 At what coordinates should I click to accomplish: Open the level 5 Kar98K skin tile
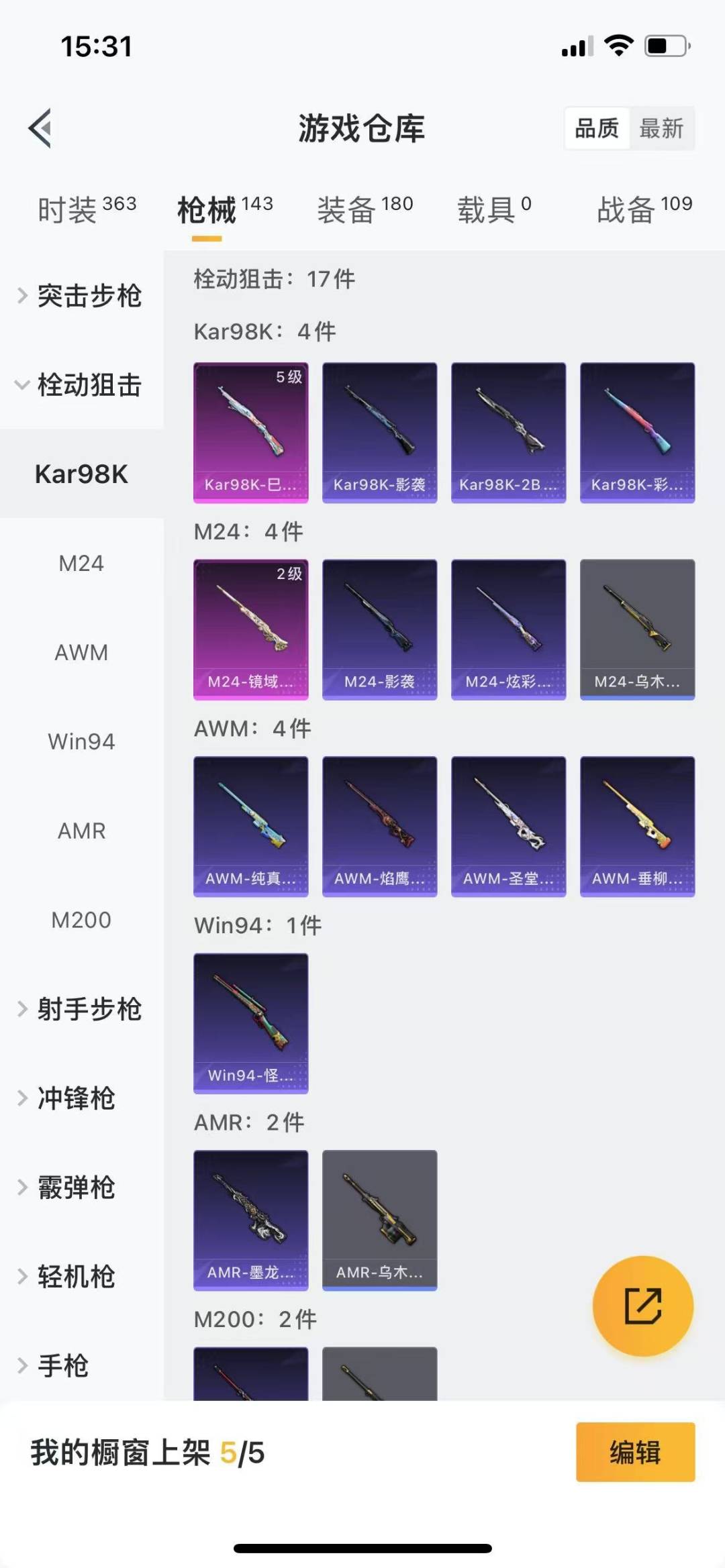click(251, 433)
